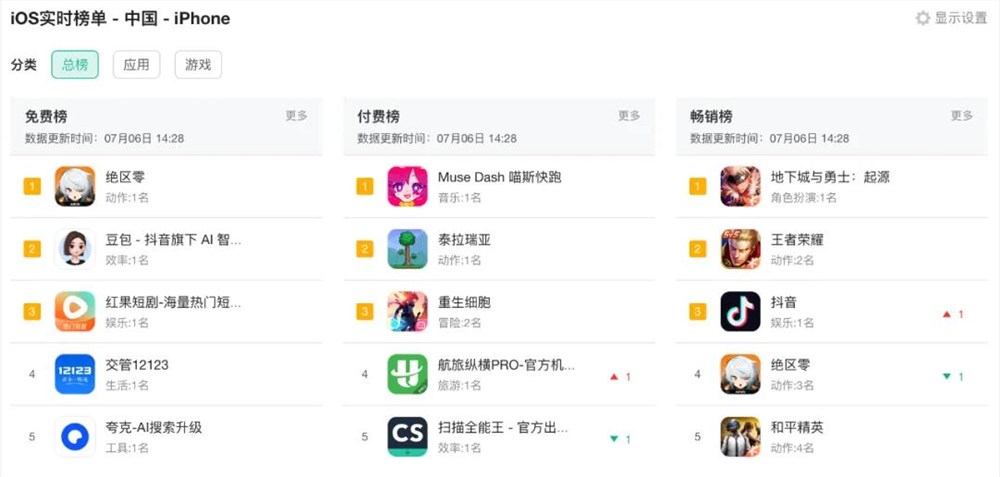Open 绝区零 in the 免费榜 list
This screenshot has width=1000, height=477.
coord(125,177)
